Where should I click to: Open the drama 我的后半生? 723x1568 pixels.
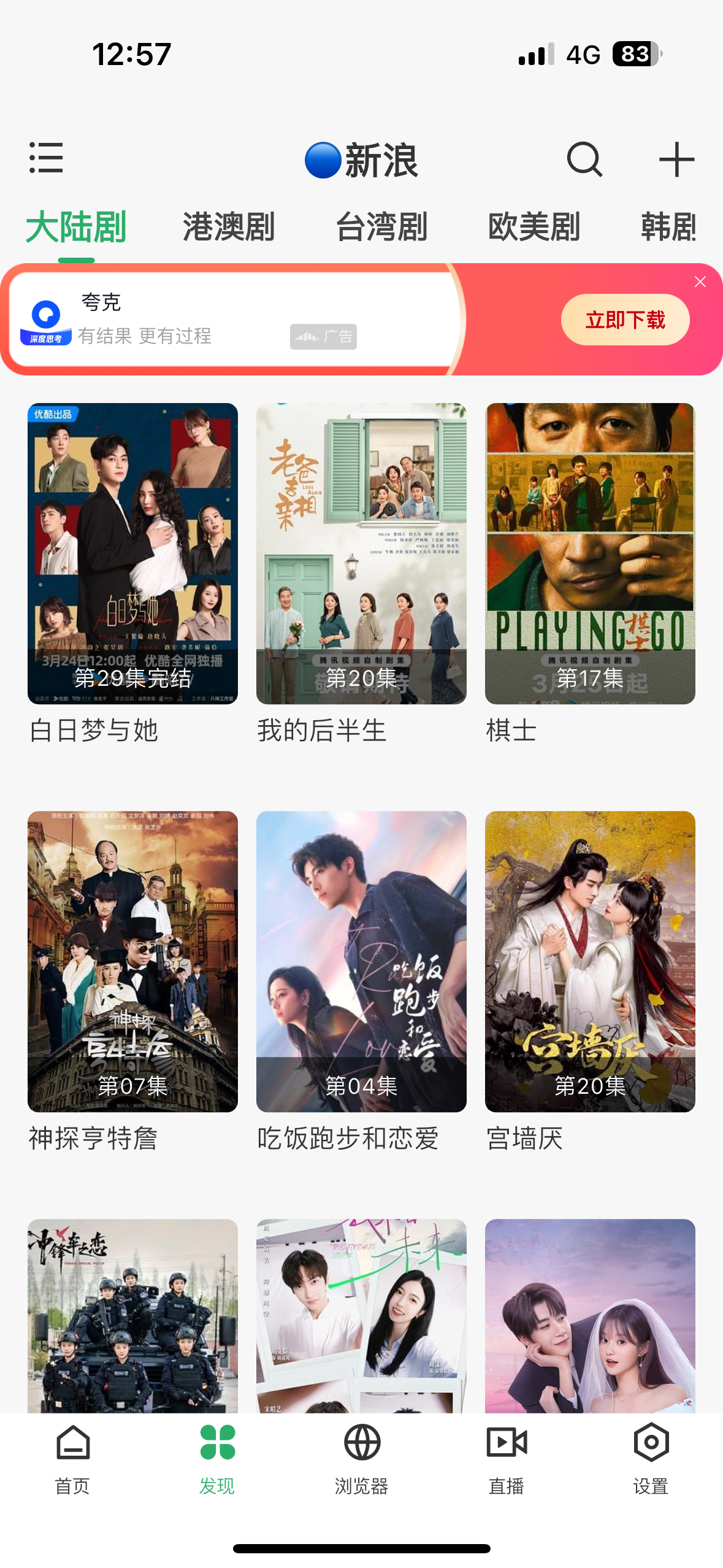[361, 553]
